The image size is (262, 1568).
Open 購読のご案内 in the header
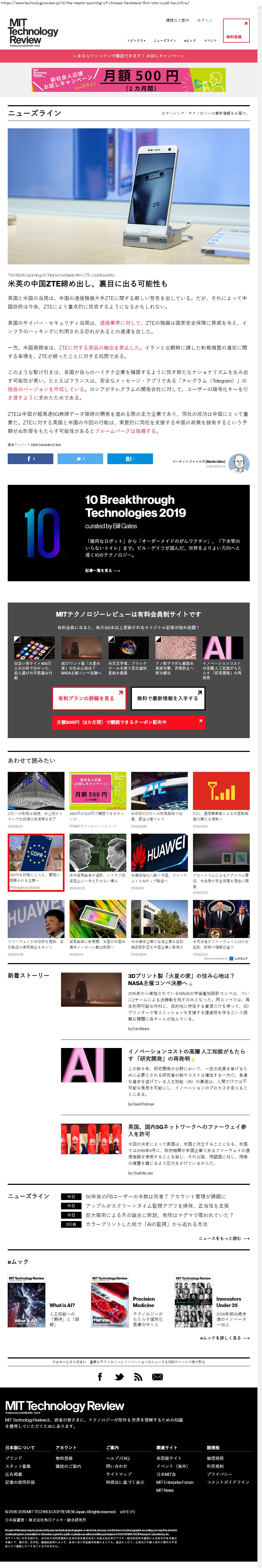pos(177,20)
